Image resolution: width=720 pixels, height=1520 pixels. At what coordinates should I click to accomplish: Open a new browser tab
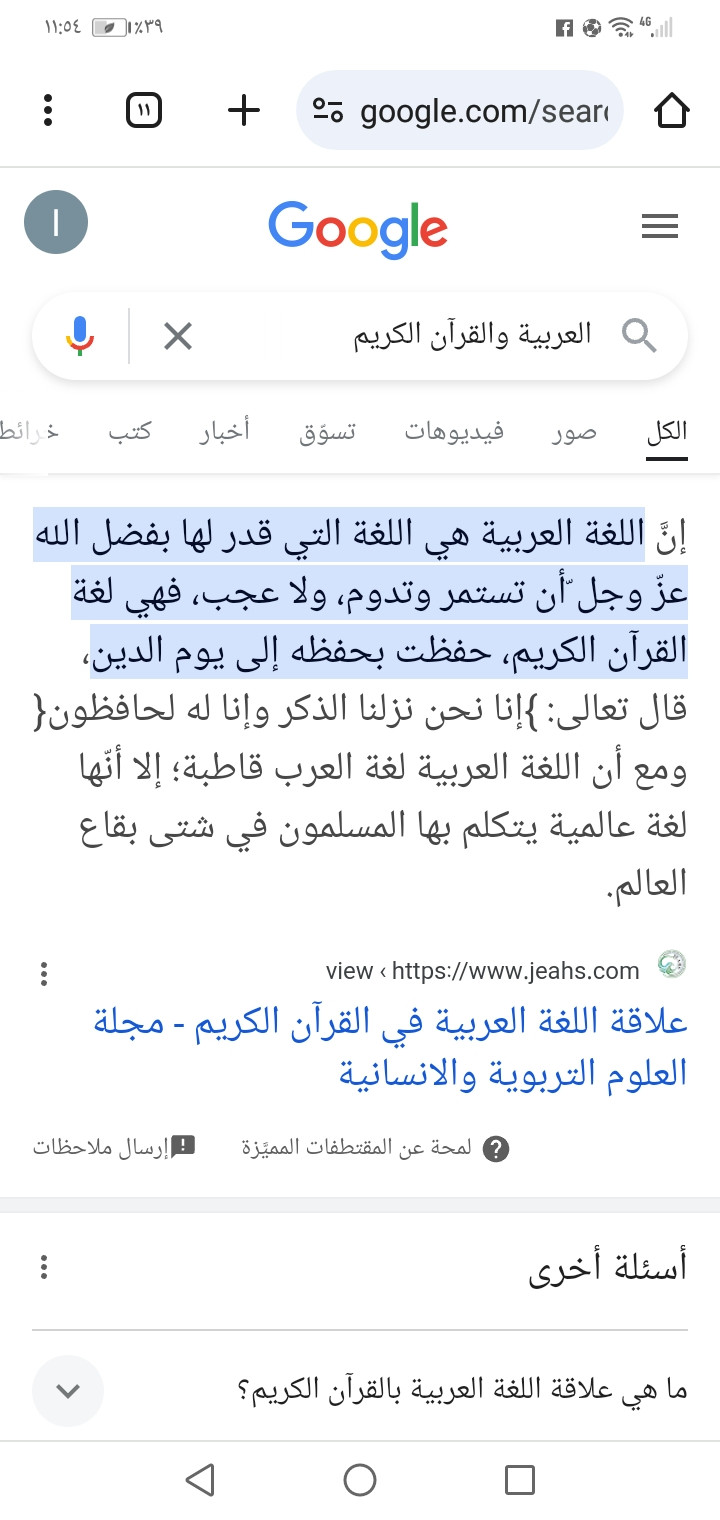coord(244,110)
